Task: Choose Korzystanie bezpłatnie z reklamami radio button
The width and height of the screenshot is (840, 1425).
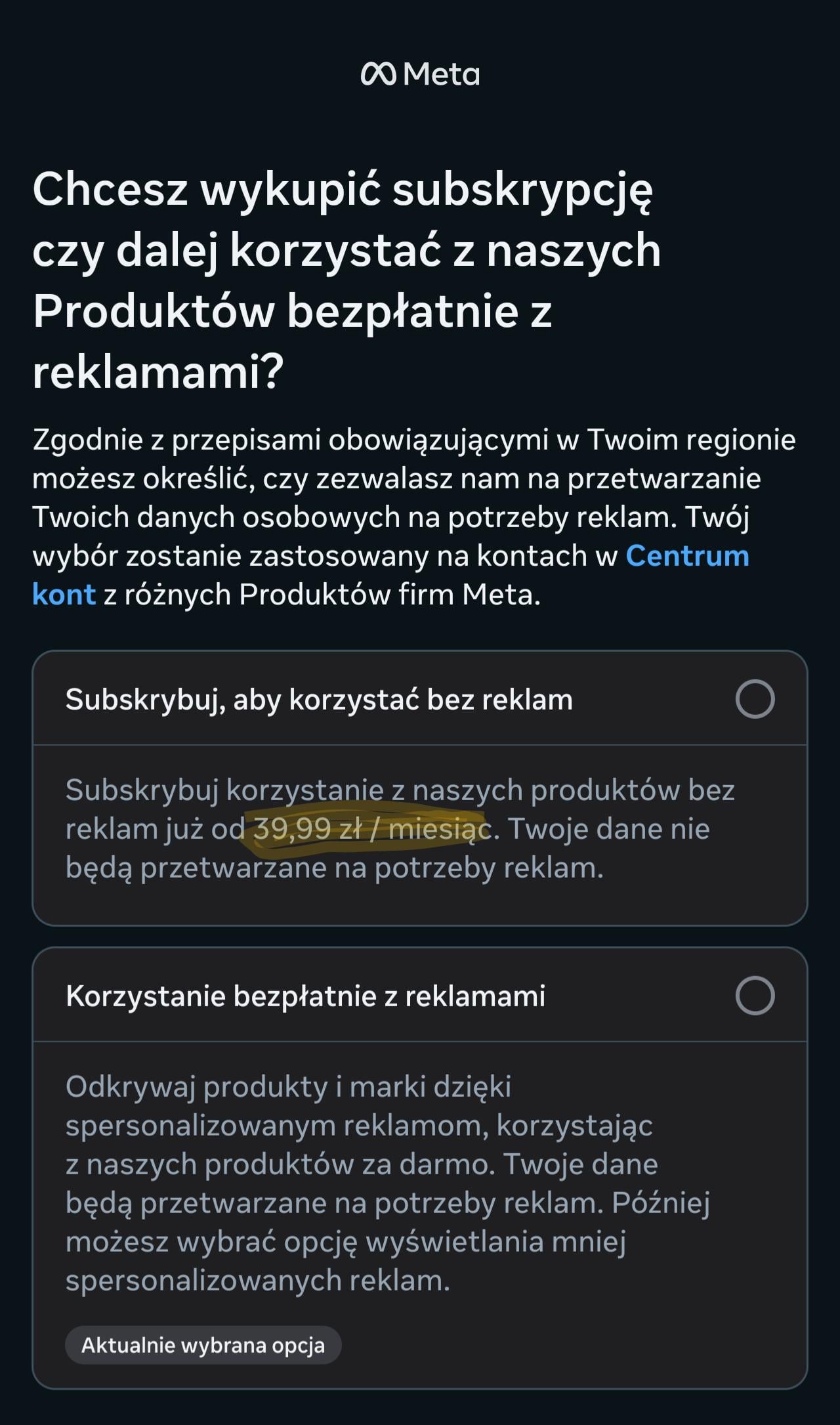Action: pyautogui.click(x=755, y=996)
